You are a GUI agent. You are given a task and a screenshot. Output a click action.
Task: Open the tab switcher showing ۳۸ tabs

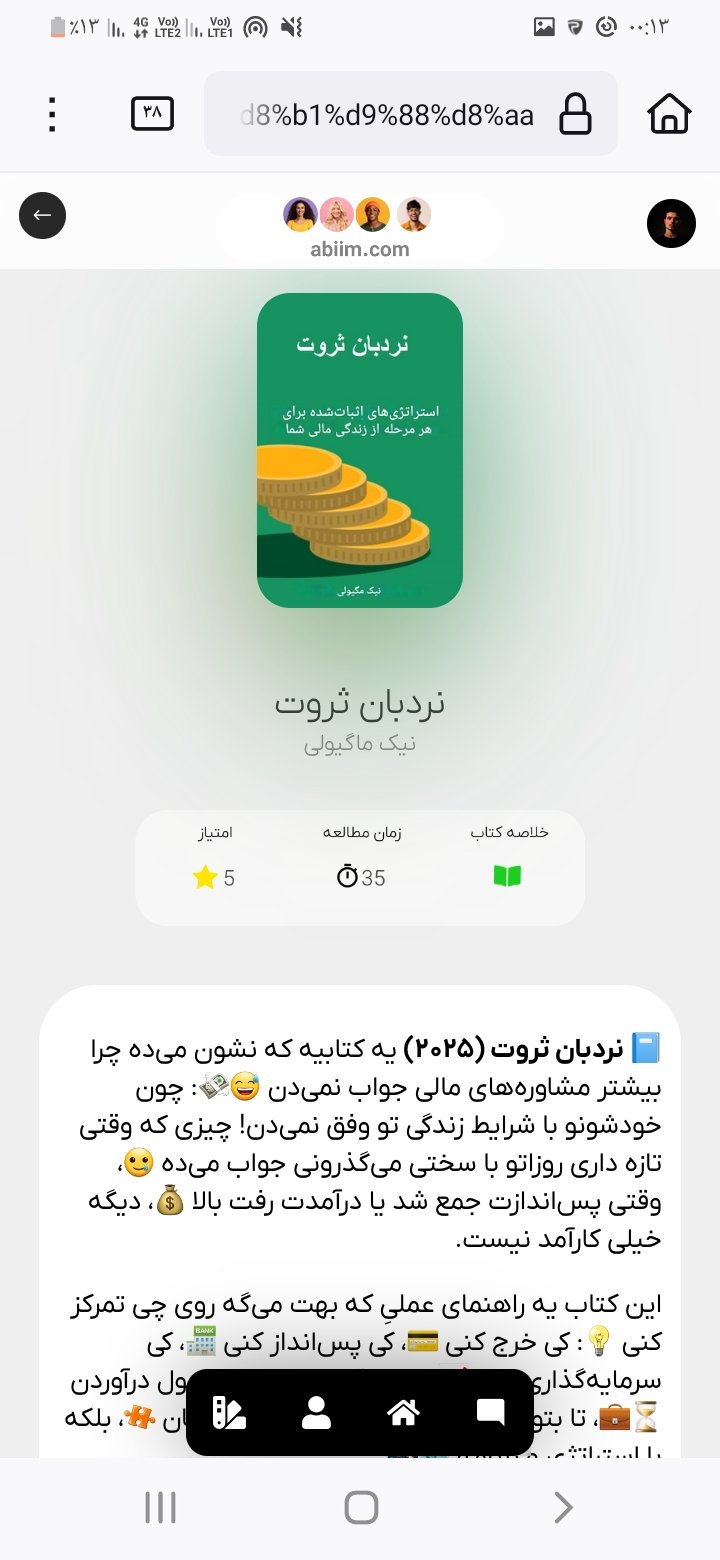153,114
